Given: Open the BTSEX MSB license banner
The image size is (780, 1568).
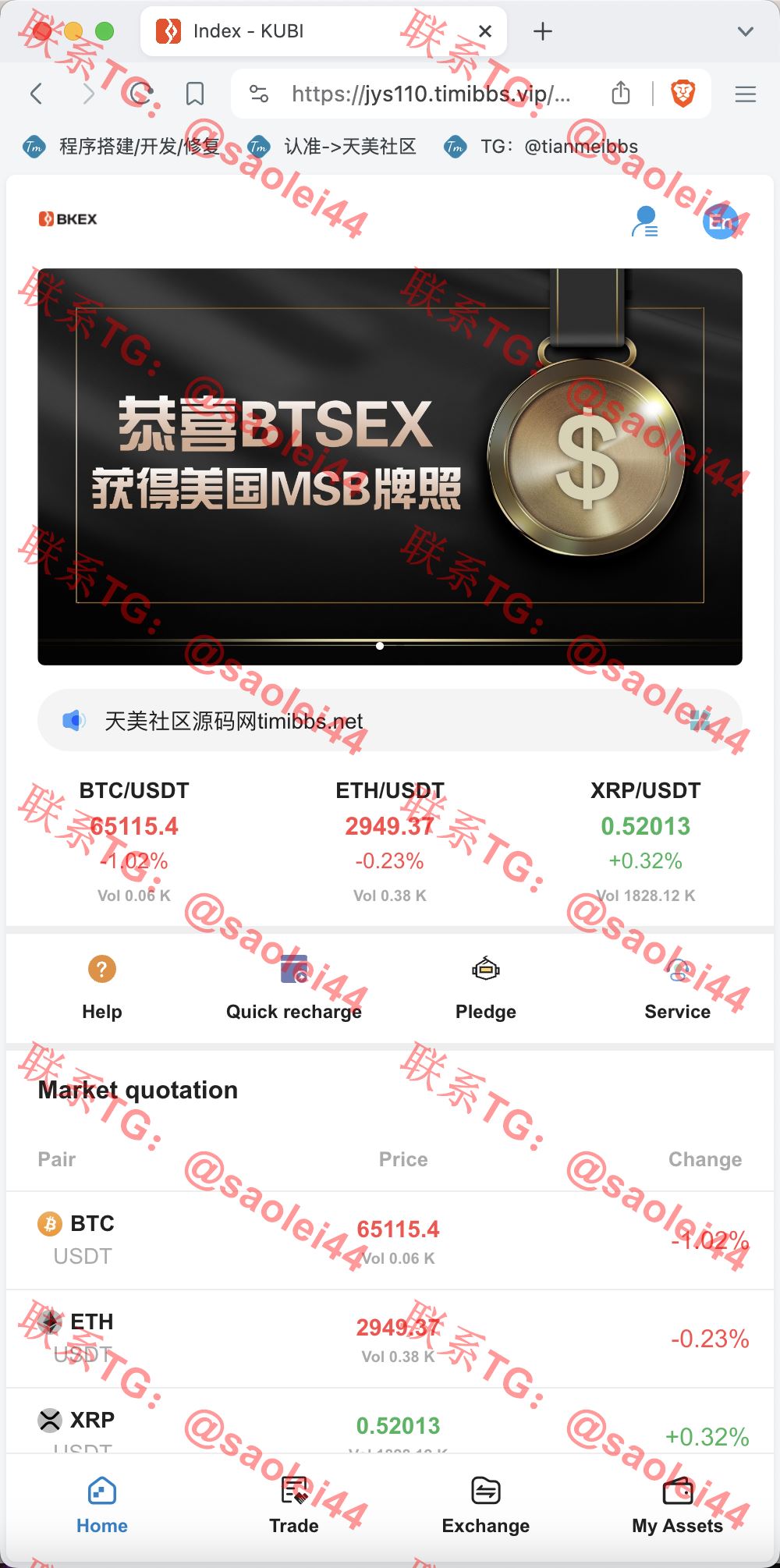Looking at the screenshot, I should pos(390,466).
